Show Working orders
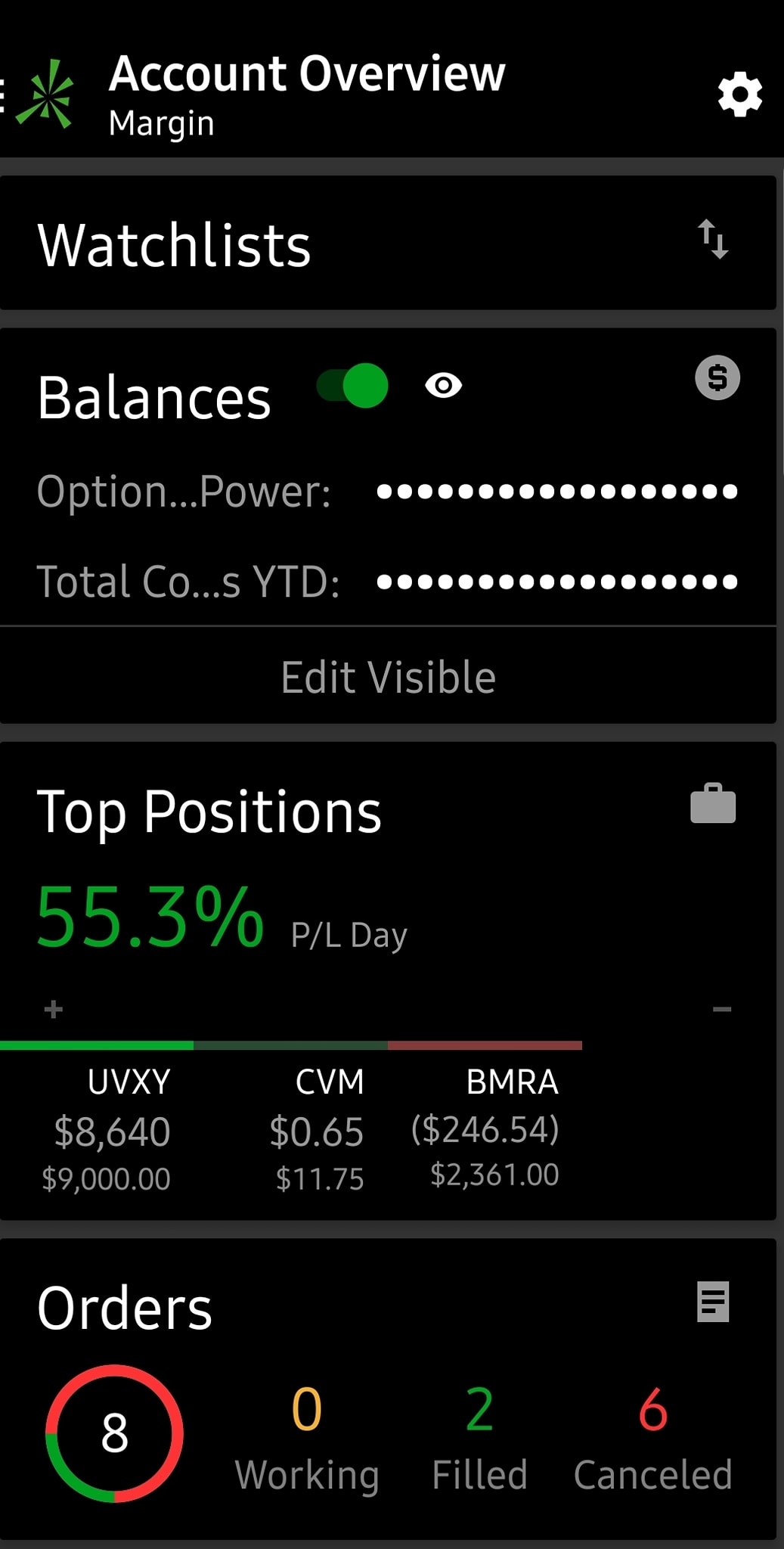 [x=307, y=1437]
